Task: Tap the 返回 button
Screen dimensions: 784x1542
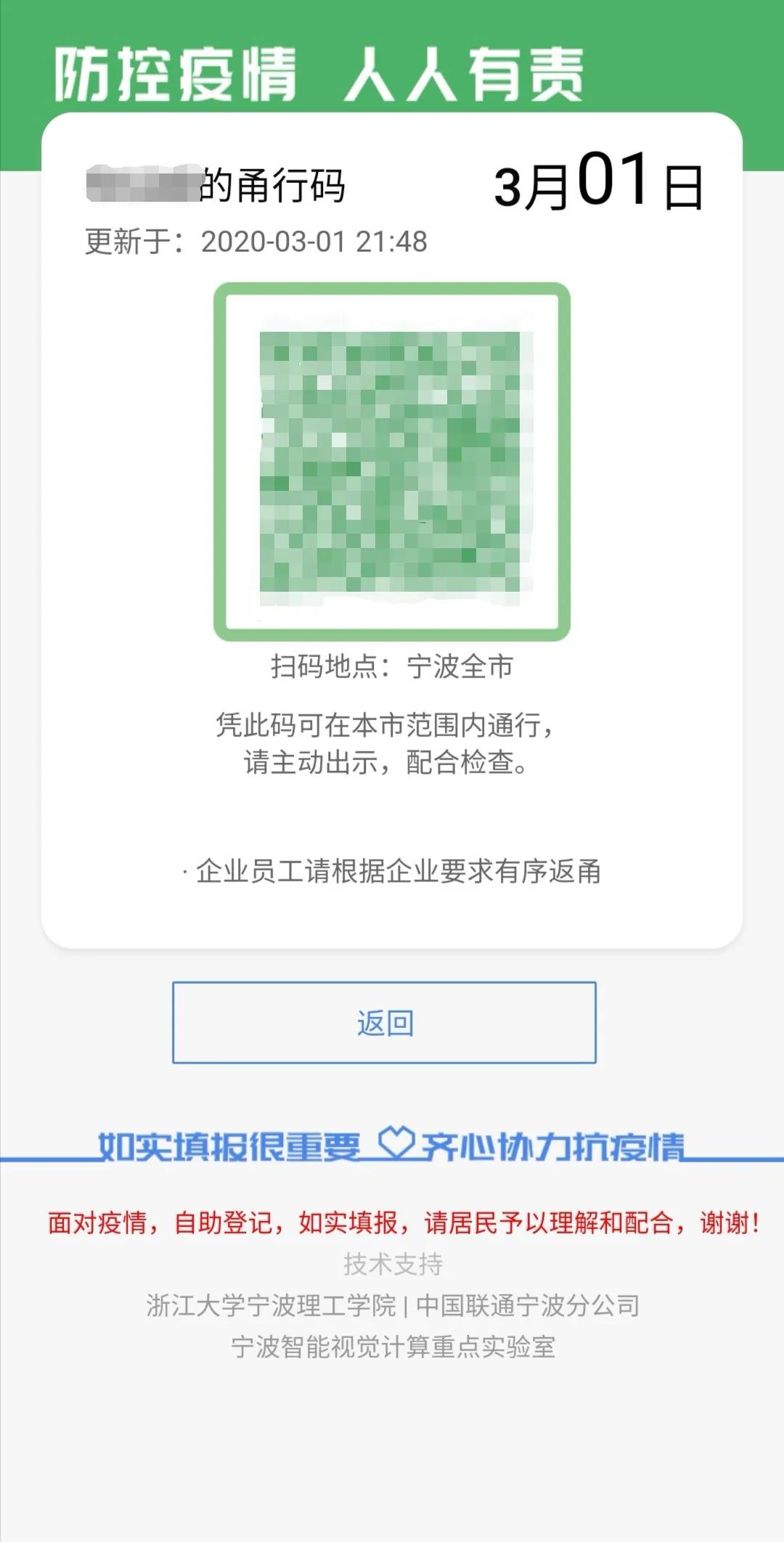Action: tap(384, 1022)
